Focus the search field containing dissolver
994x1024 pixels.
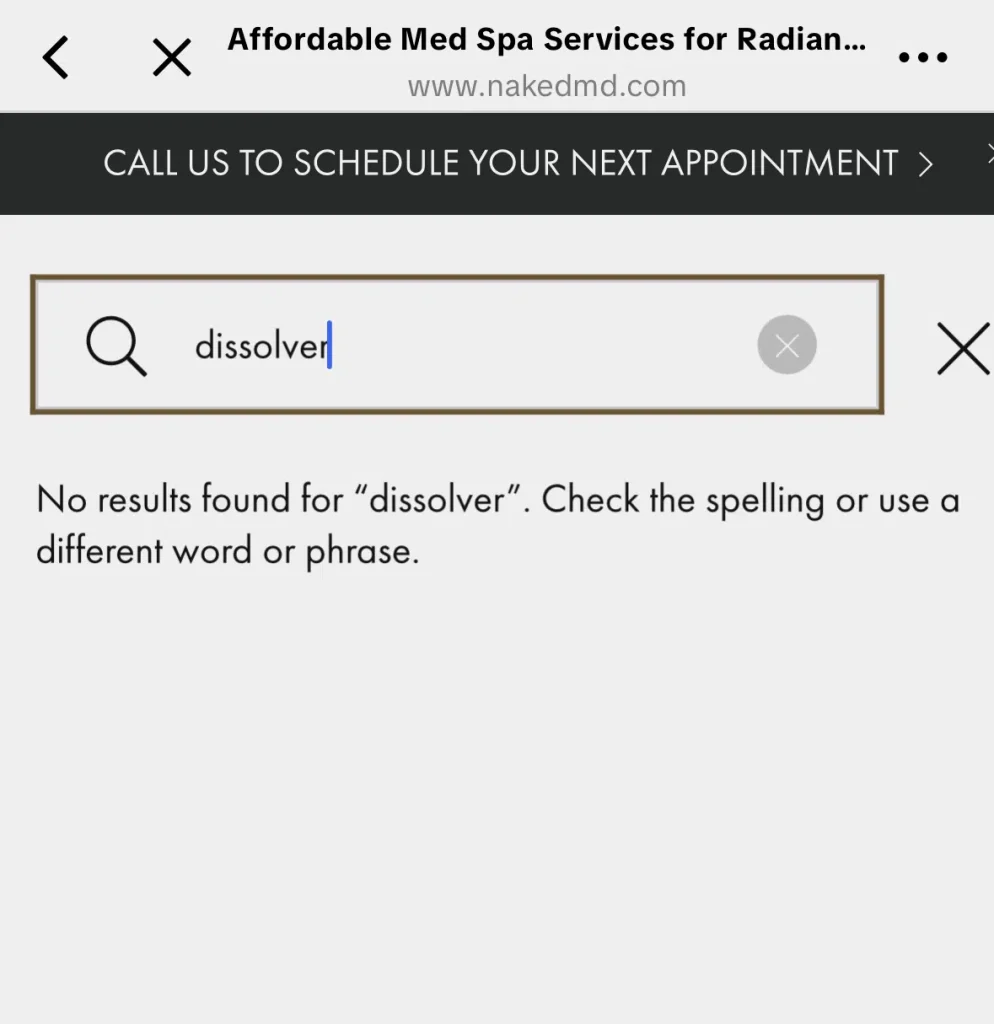click(x=470, y=346)
